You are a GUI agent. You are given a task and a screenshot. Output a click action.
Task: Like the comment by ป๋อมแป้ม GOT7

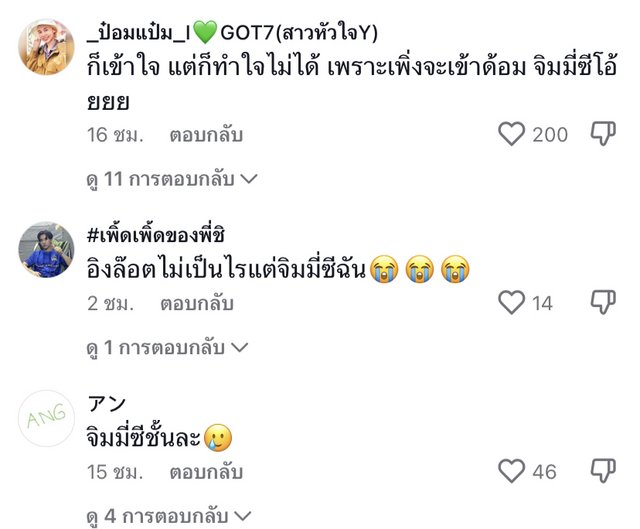tap(511, 134)
